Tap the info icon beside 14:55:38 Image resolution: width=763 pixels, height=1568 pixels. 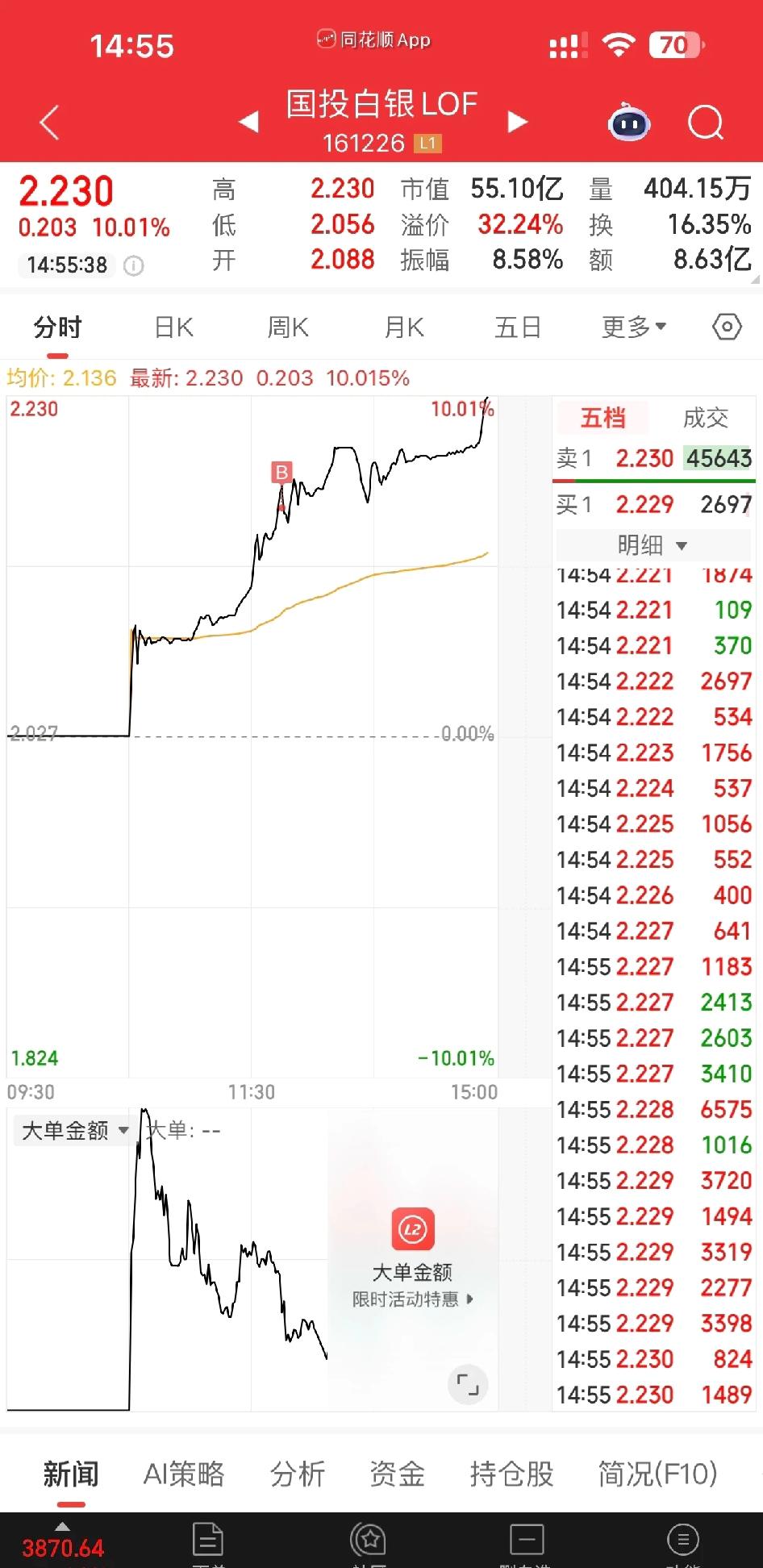coord(134,265)
